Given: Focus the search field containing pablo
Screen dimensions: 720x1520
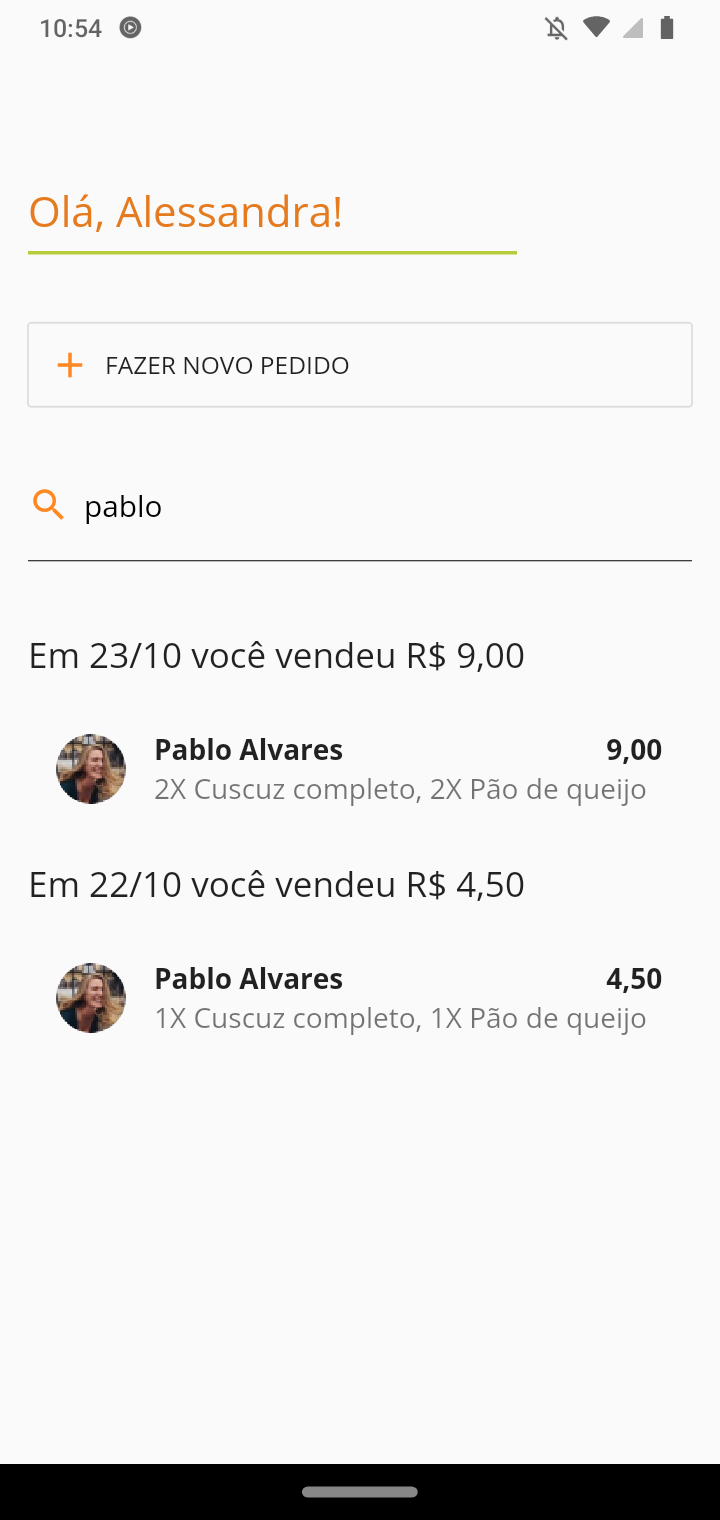Looking at the screenshot, I should pos(380,507).
